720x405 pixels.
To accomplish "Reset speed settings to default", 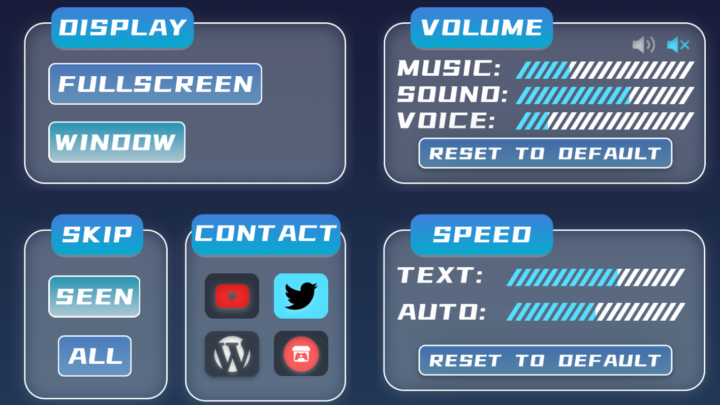I will pyautogui.click(x=545, y=360).
